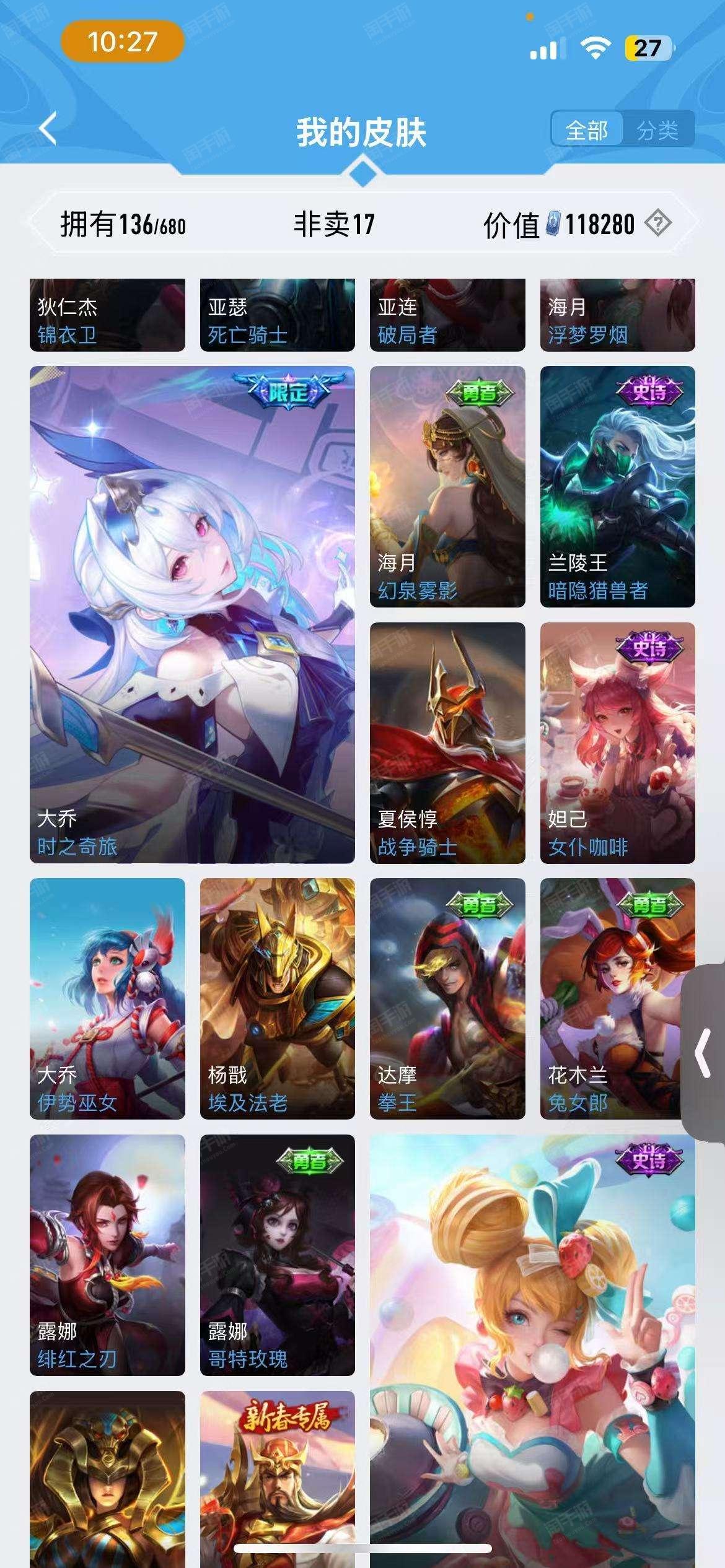Viewport: 725px width, 1568px height.
Task: Open 露娜 绯红之刃 skin card
Action: 107,1255
